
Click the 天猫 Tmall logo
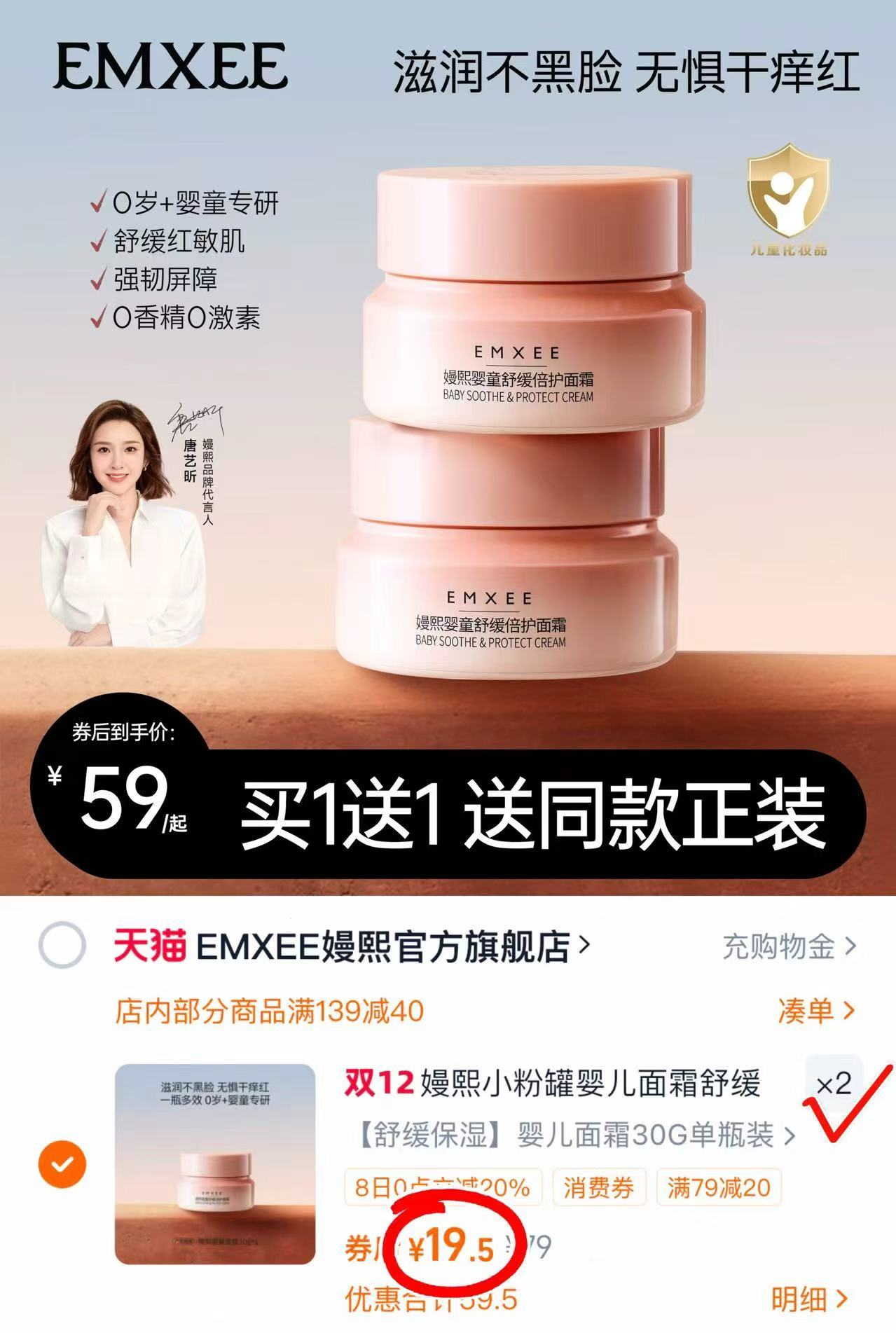pyautogui.click(x=149, y=943)
